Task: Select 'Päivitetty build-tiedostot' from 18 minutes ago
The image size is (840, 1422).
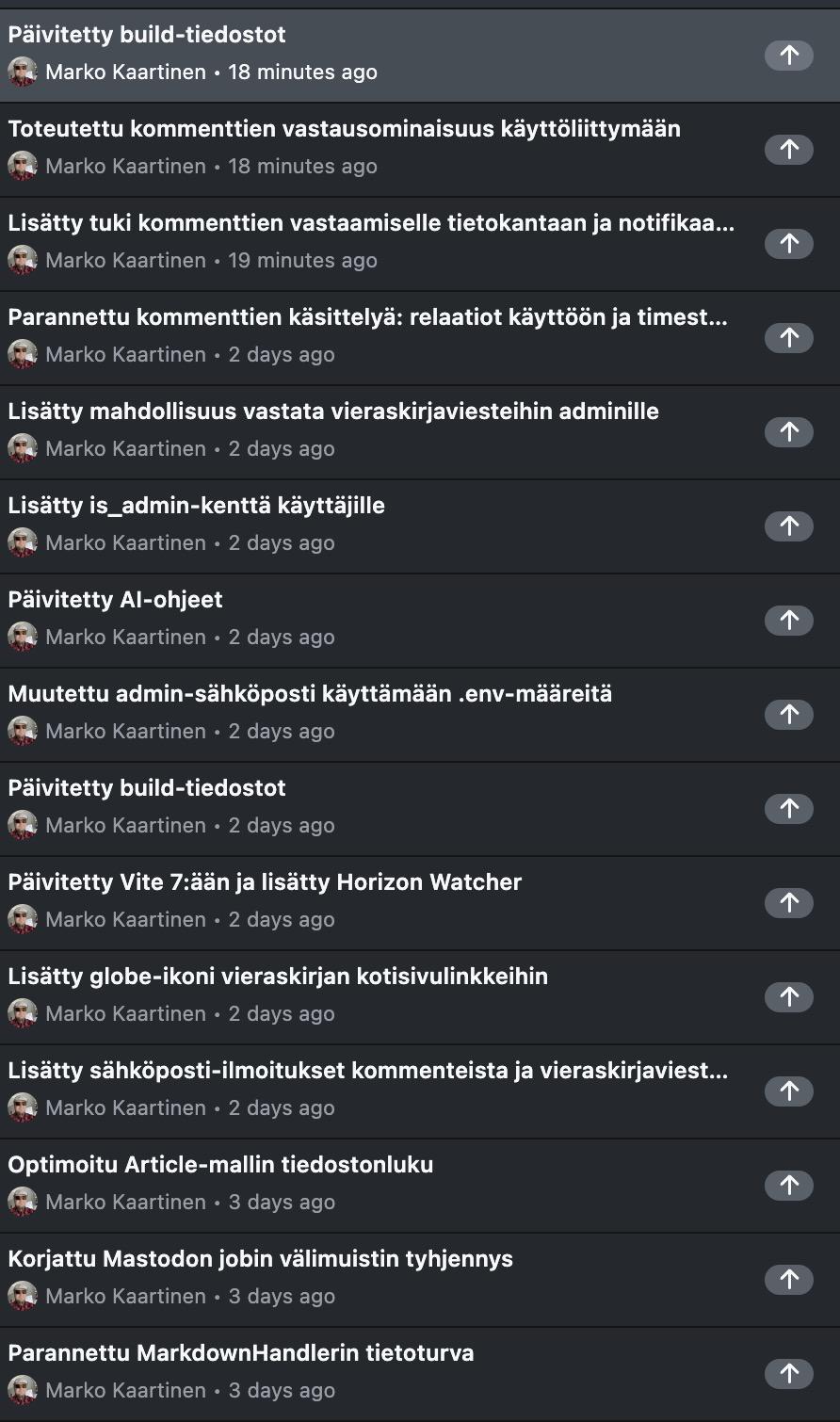Action: 147,35
